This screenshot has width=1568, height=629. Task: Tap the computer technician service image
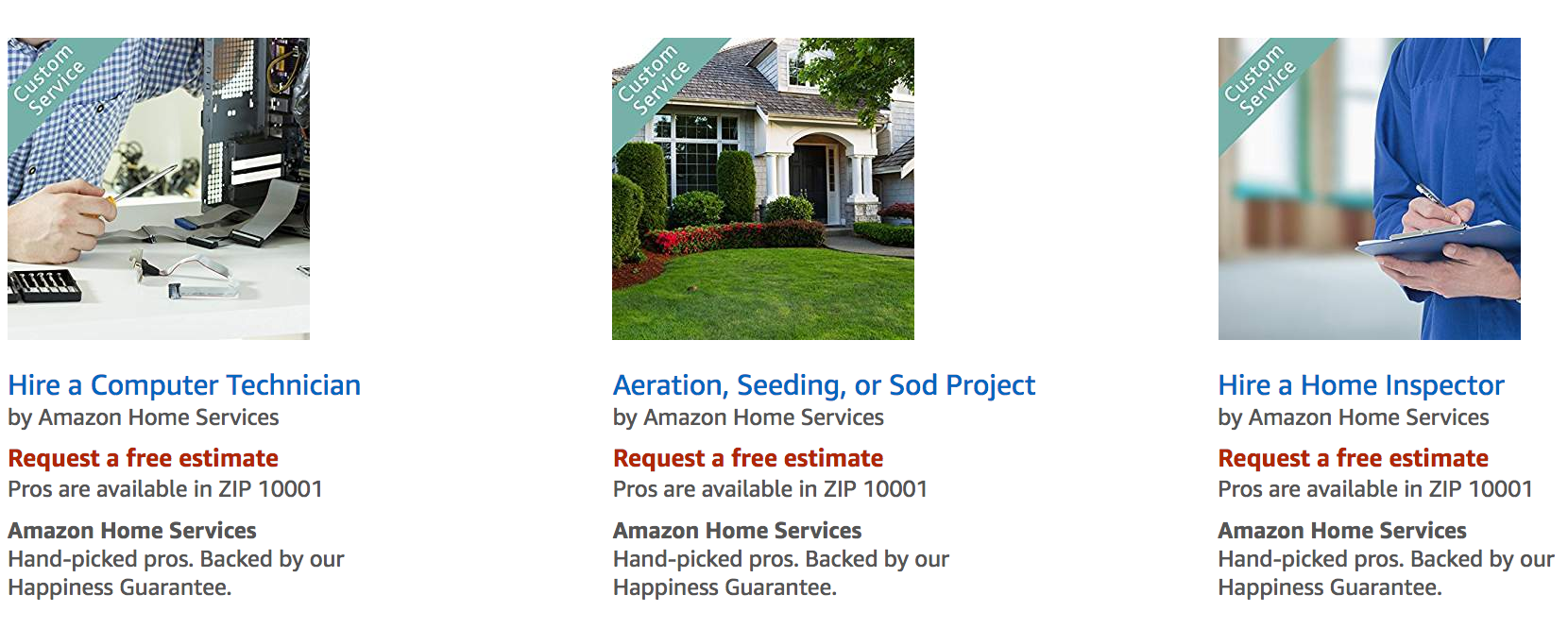click(x=159, y=189)
